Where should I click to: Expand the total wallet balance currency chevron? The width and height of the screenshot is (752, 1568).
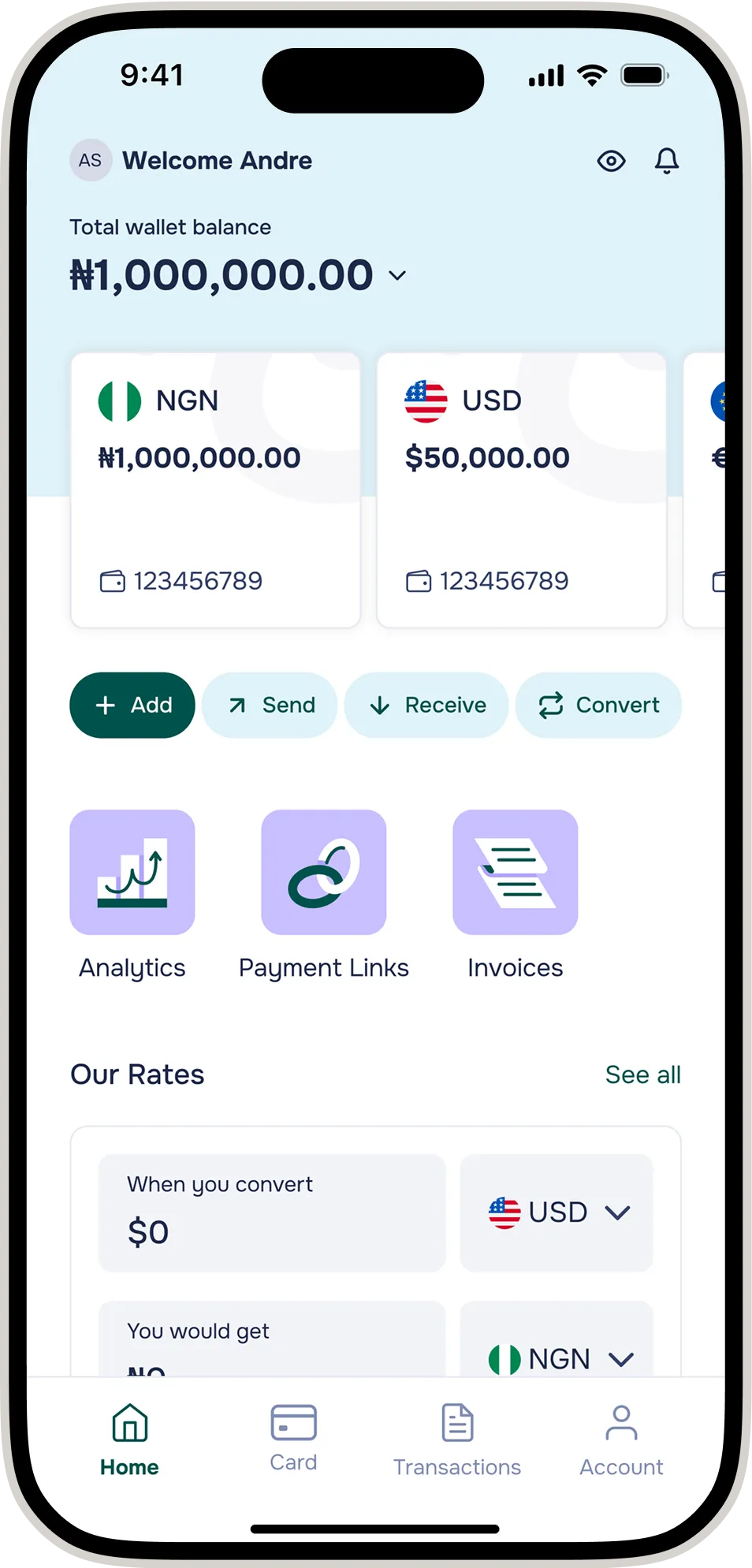[x=397, y=275]
